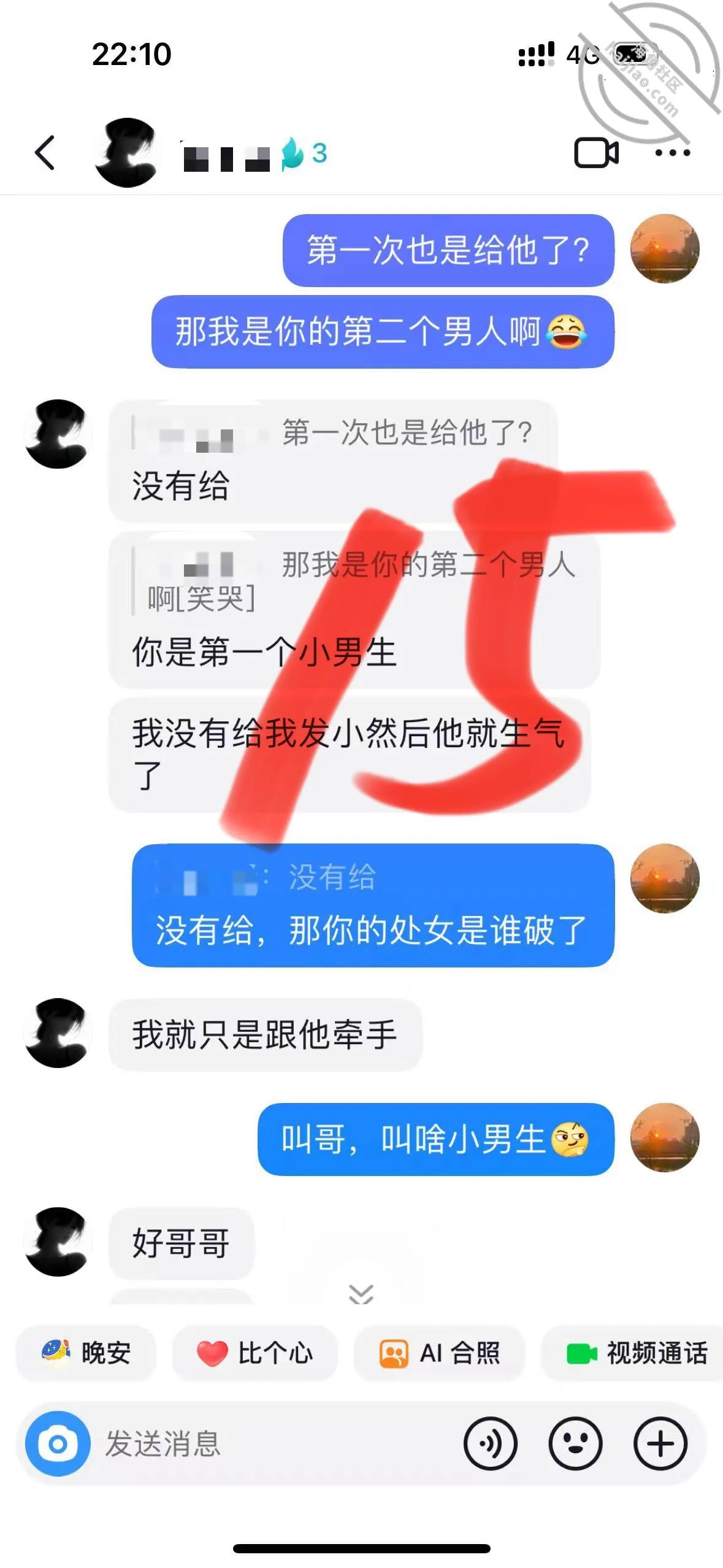
Task: Open the contact's avatar in header
Action: point(127,153)
